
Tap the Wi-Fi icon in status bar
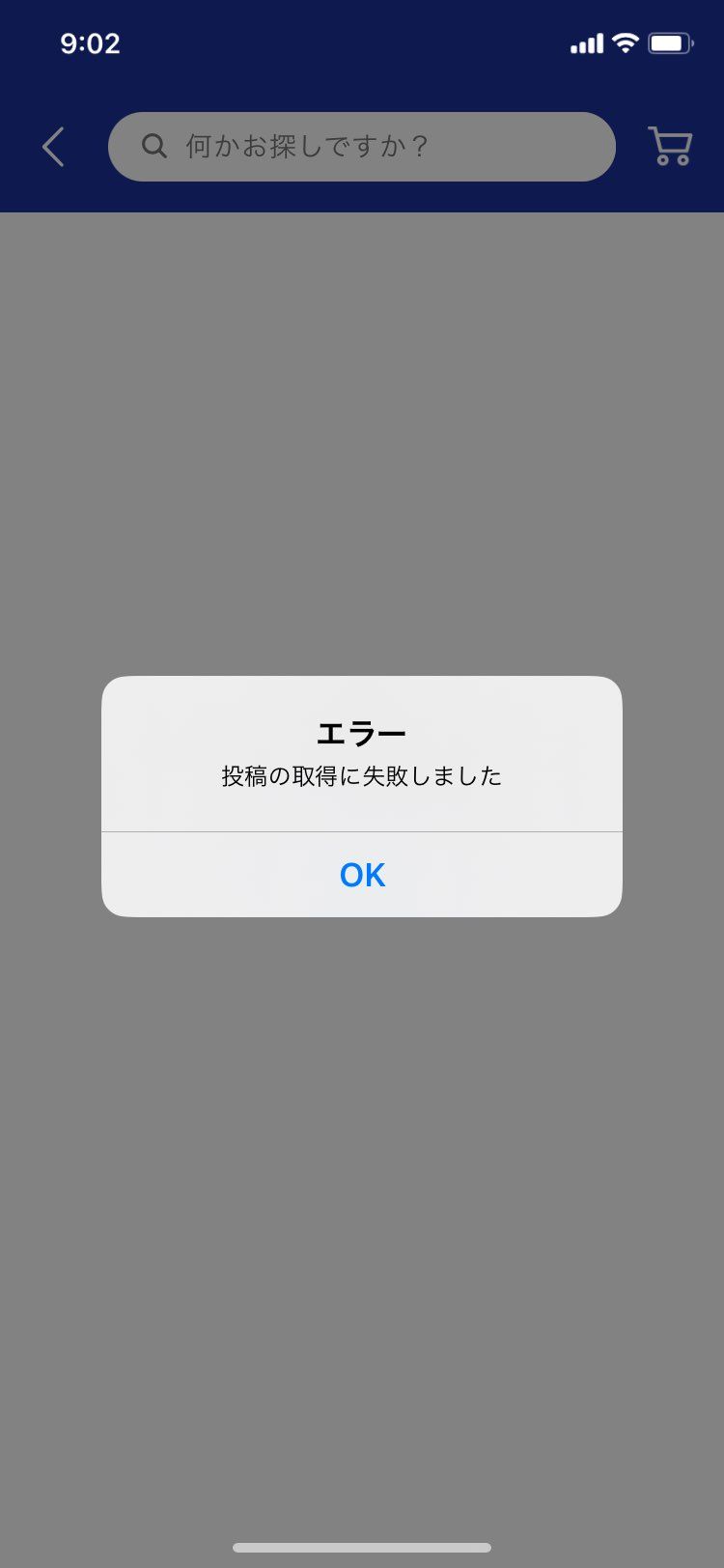627,42
